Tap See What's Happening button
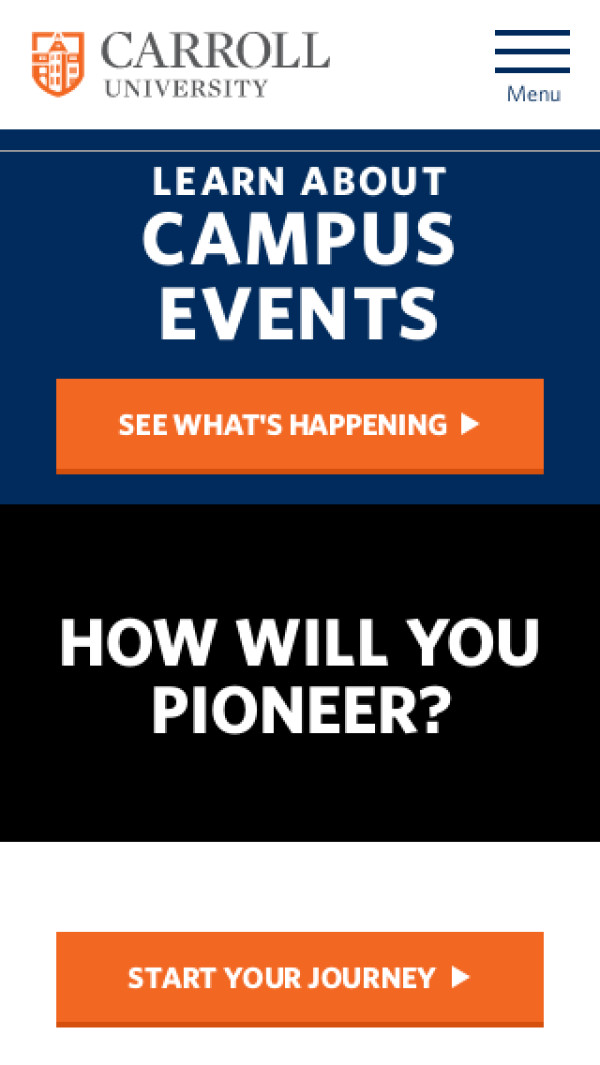 coord(299,425)
